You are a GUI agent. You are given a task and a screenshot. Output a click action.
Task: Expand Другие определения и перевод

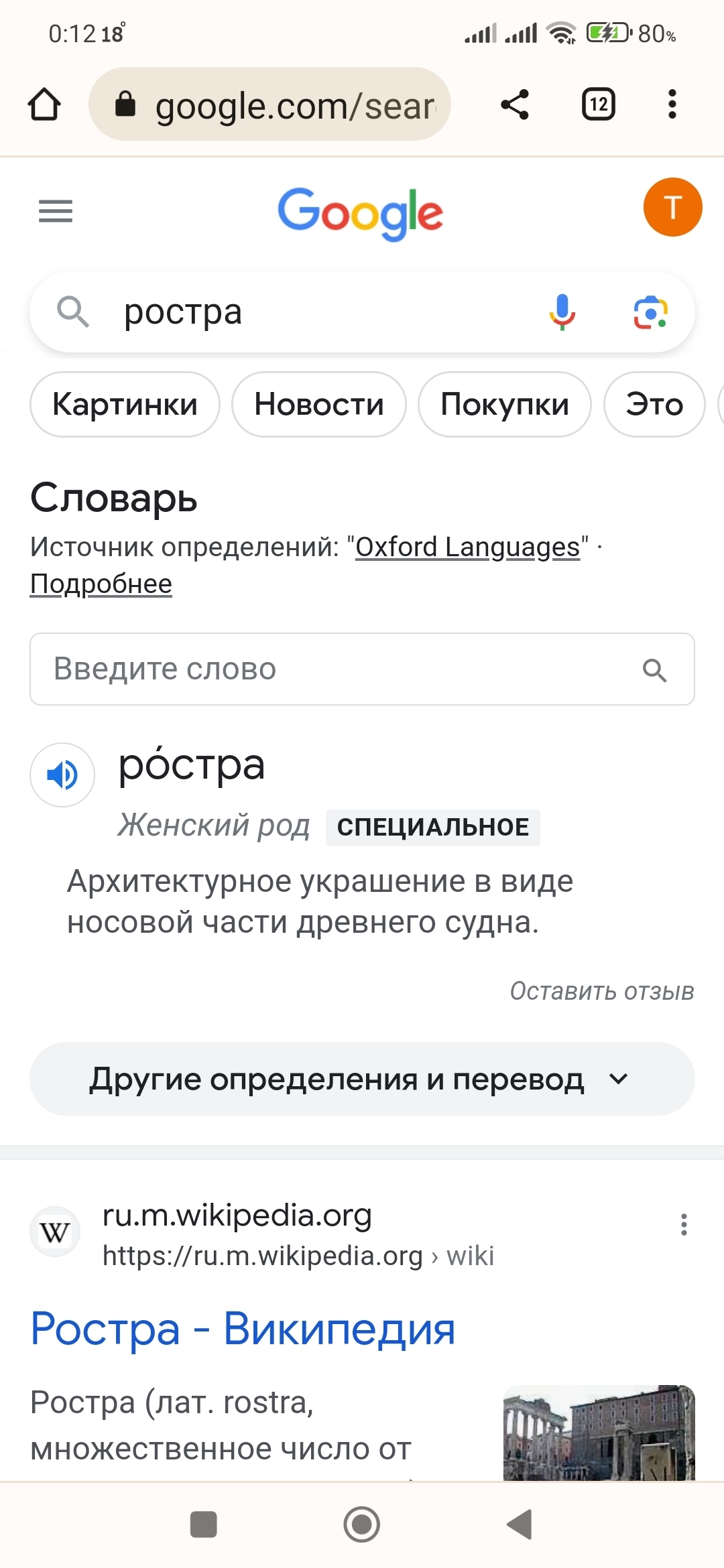click(x=362, y=1079)
